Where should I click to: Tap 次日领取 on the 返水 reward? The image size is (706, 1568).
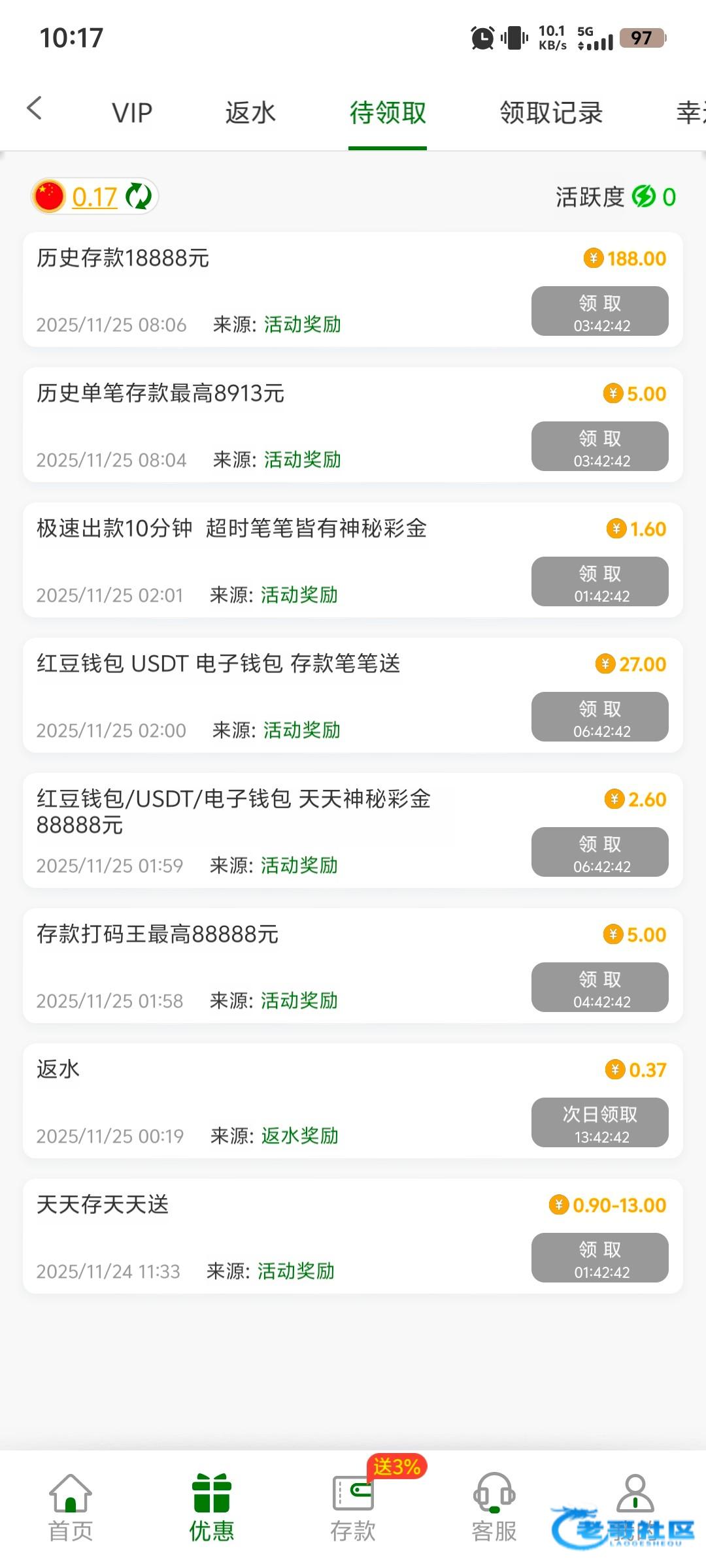[x=599, y=1122]
